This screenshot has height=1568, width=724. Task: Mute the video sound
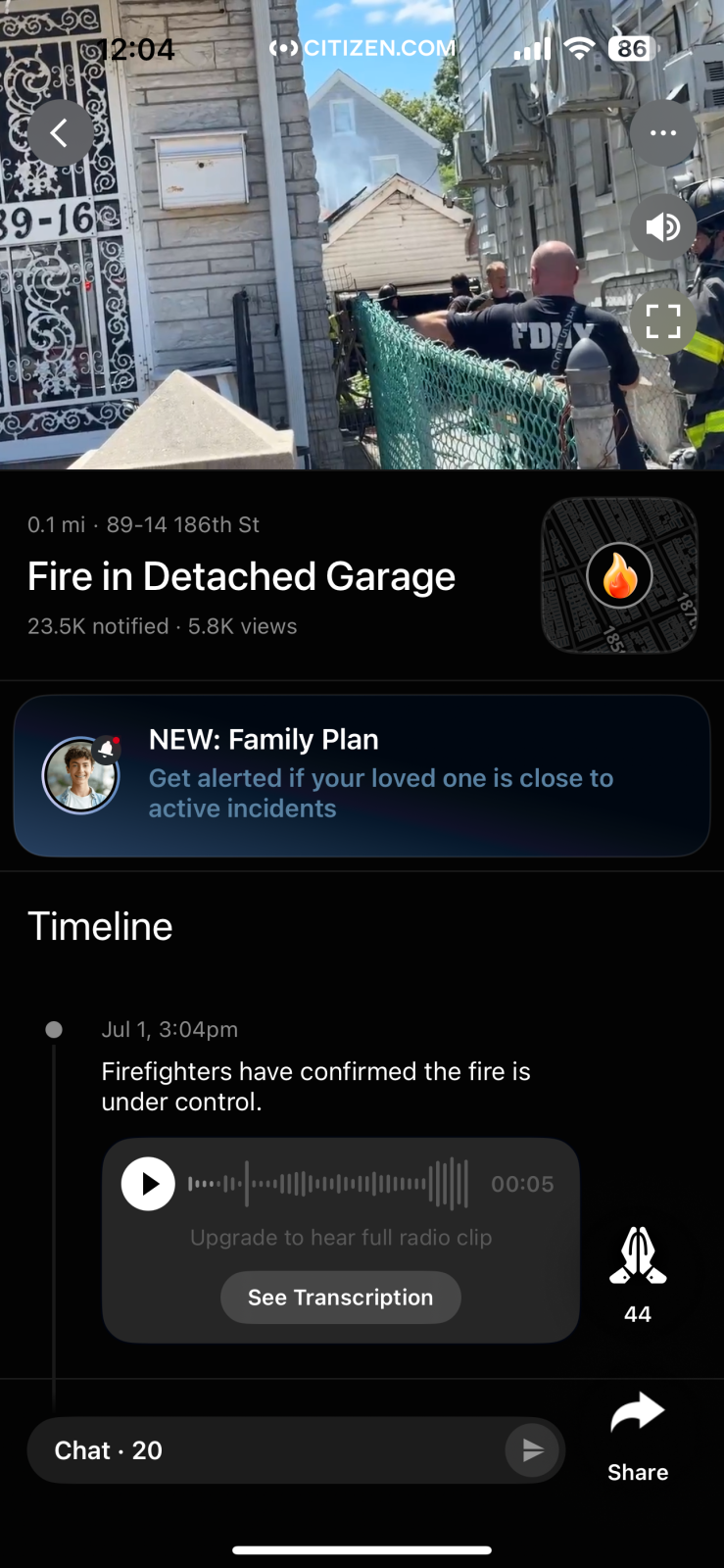(663, 227)
